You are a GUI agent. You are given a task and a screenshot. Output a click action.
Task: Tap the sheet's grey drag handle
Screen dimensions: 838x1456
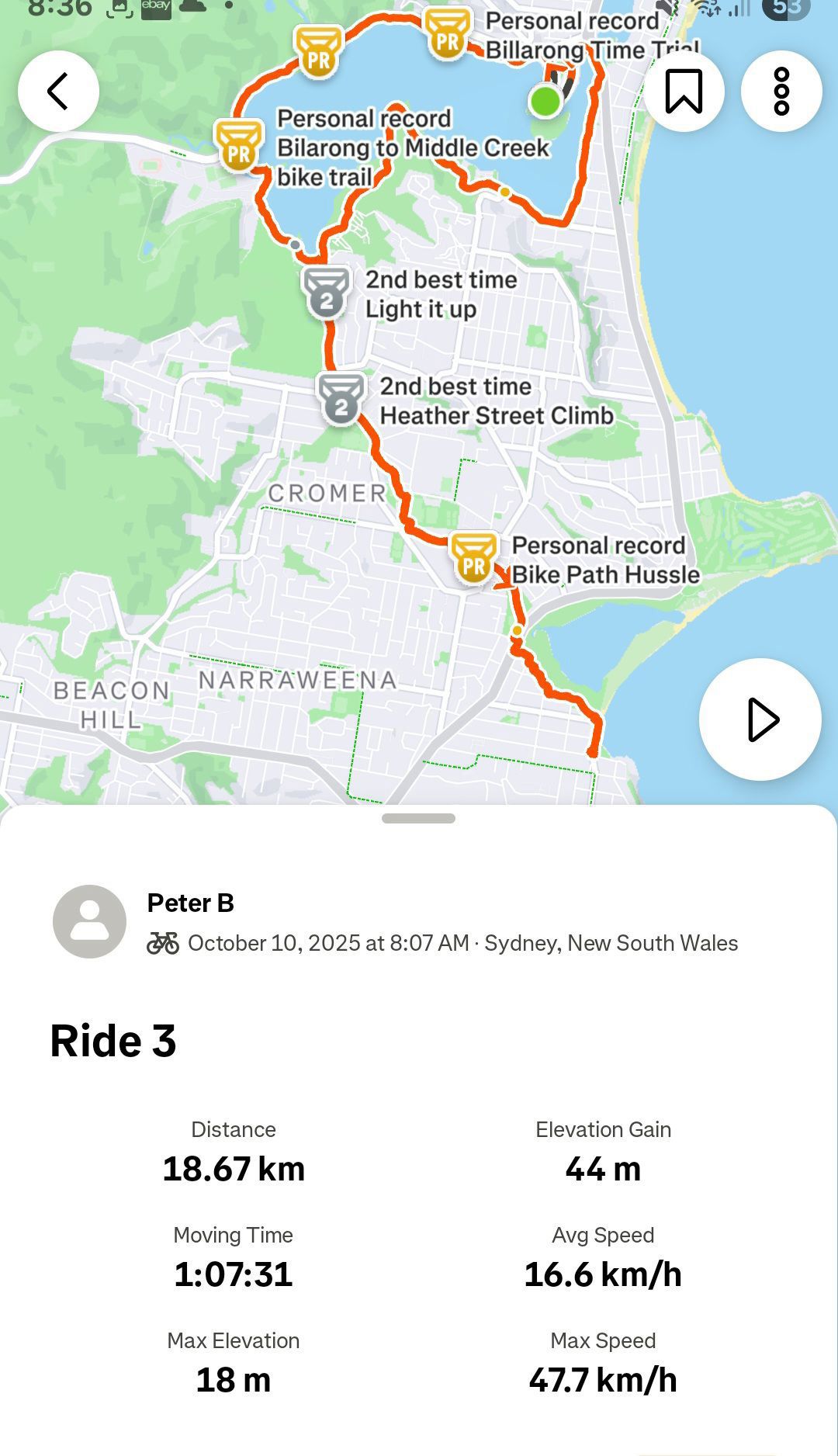[418, 818]
